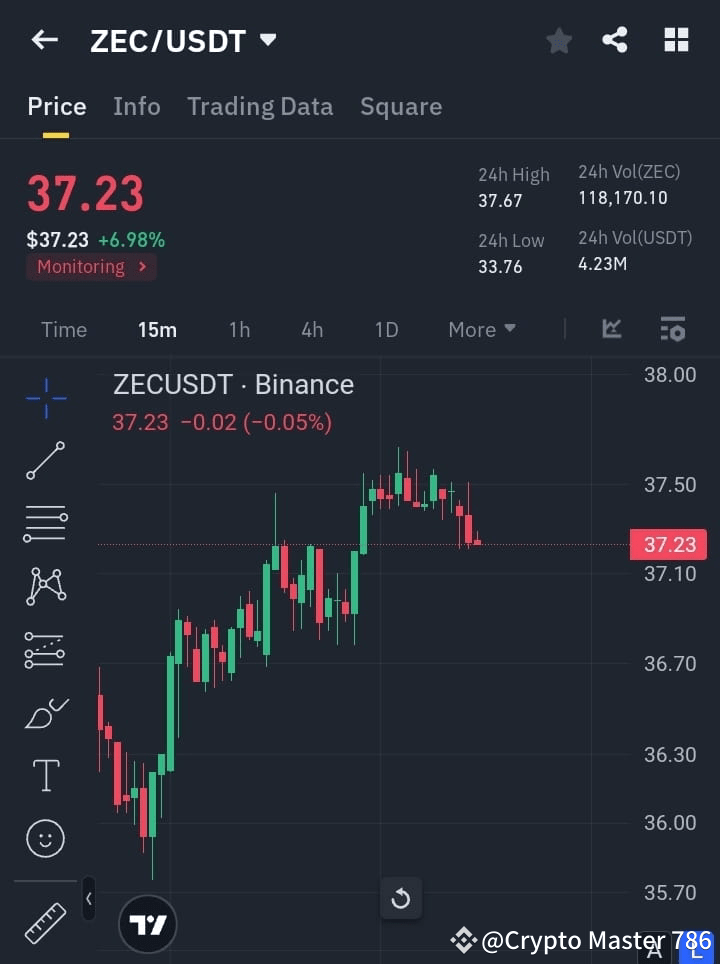Select the 1h timeframe tab
Image resolution: width=720 pixels, height=964 pixels.
pos(239,329)
